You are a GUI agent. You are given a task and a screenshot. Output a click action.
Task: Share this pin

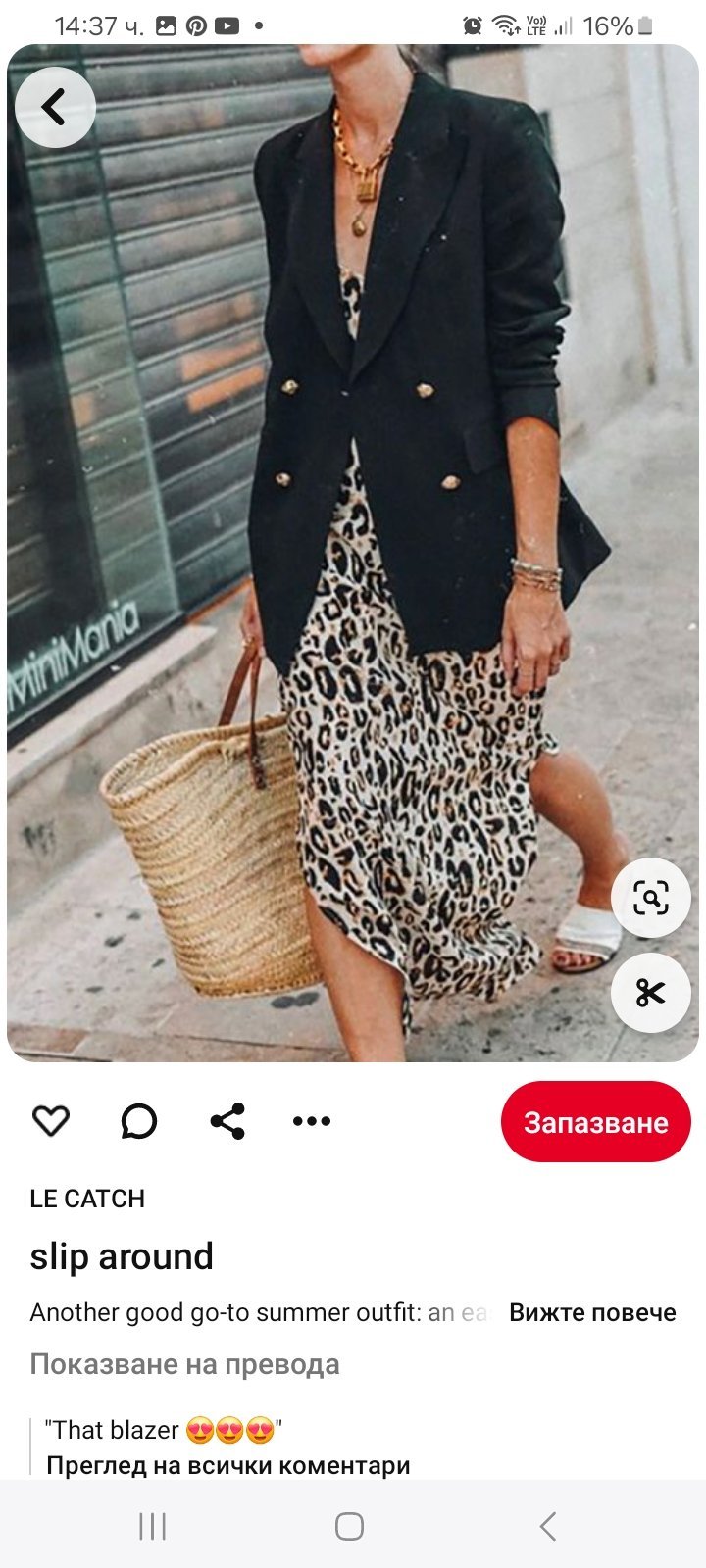point(227,1120)
